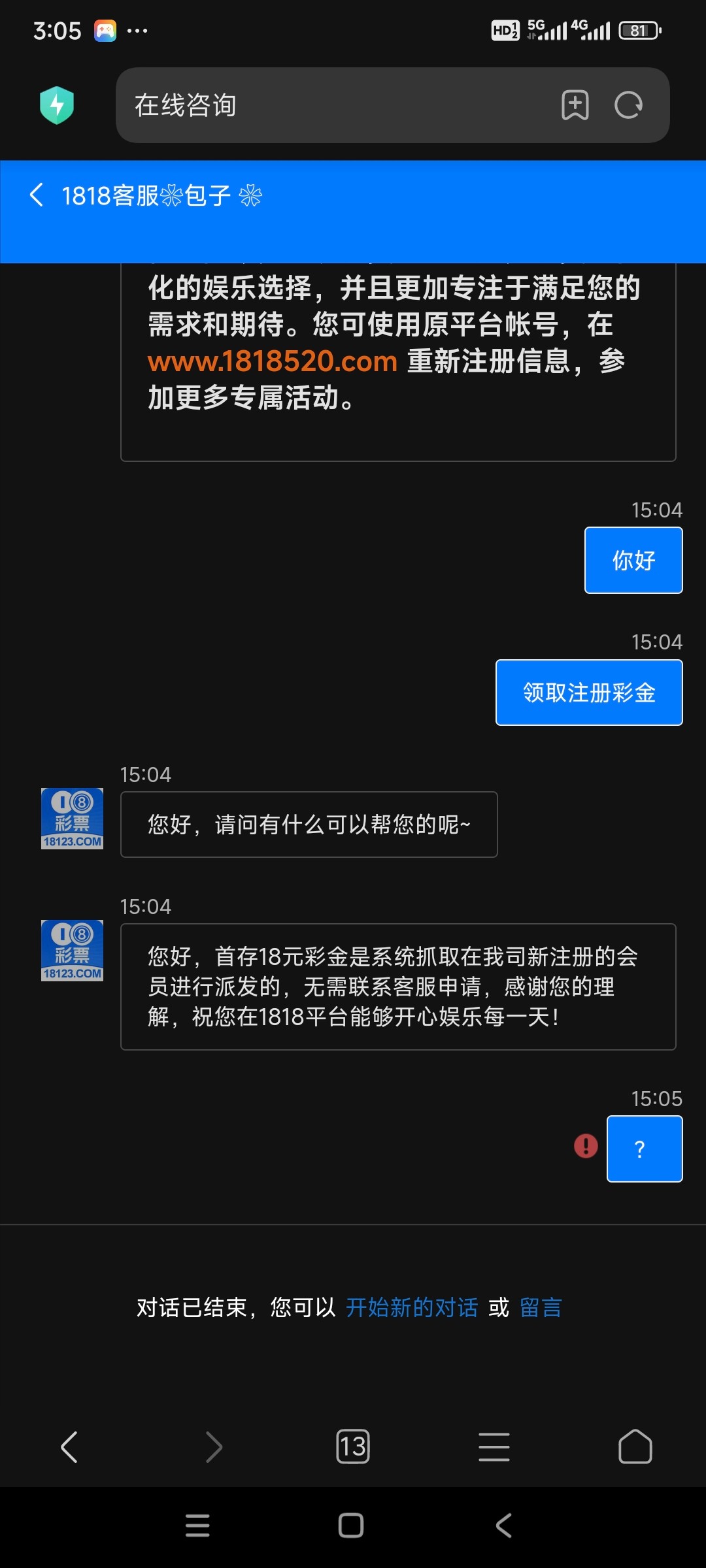Start a new conversation via 开始新的对话
706x1568 pixels.
coord(412,1307)
